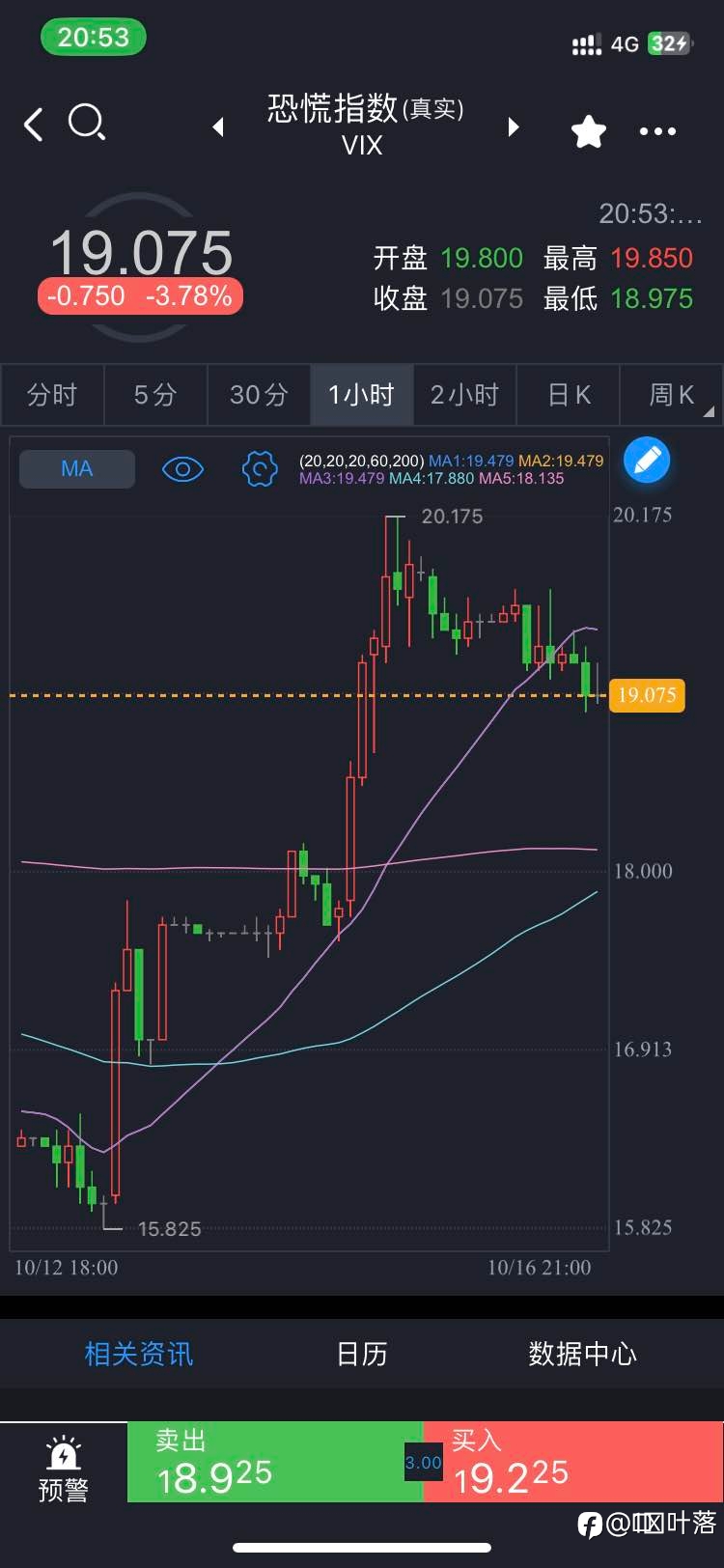This screenshot has width=724, height=1568.
Task: Toggle indicator visibility with eye icon
Action: [182, 469]
